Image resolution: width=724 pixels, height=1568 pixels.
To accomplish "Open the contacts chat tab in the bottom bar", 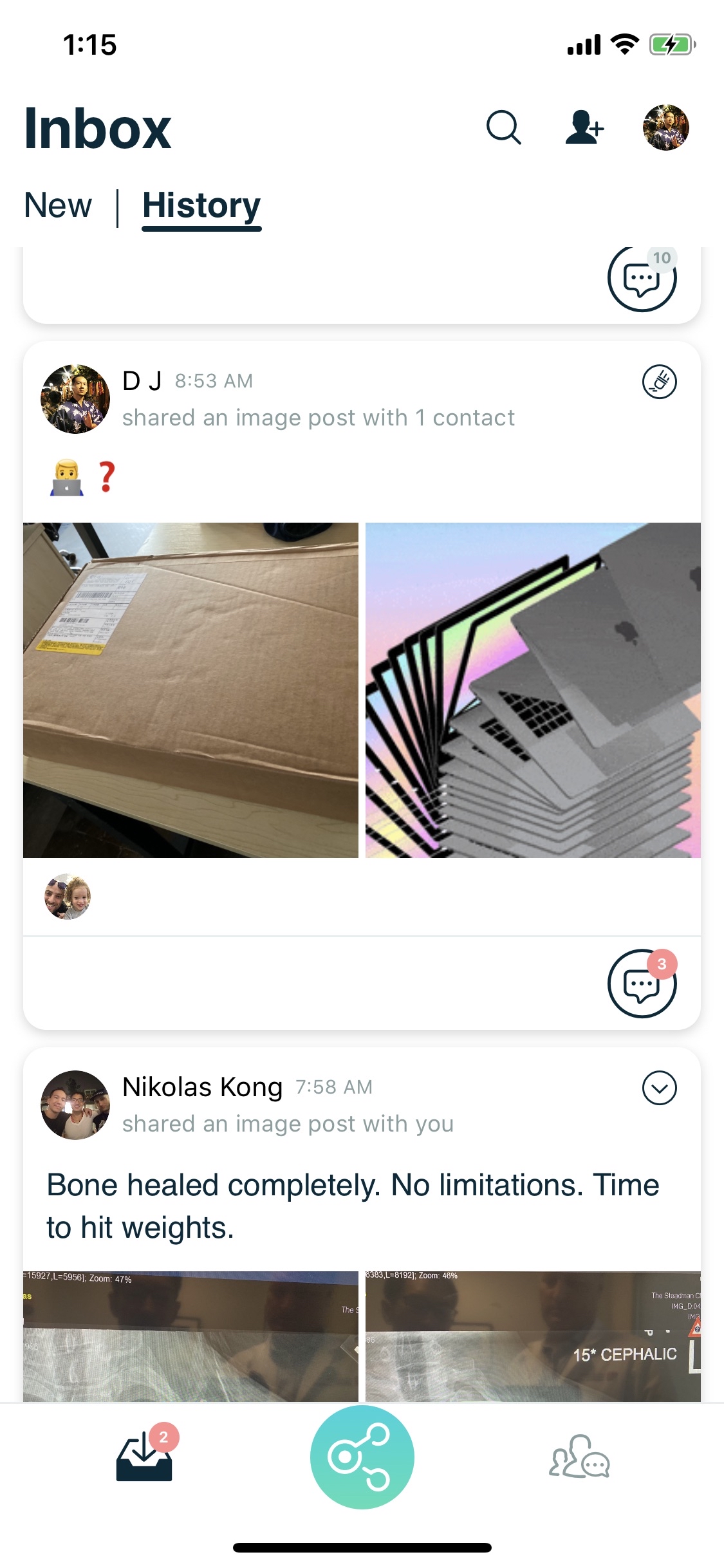I will pos(579,1457).
